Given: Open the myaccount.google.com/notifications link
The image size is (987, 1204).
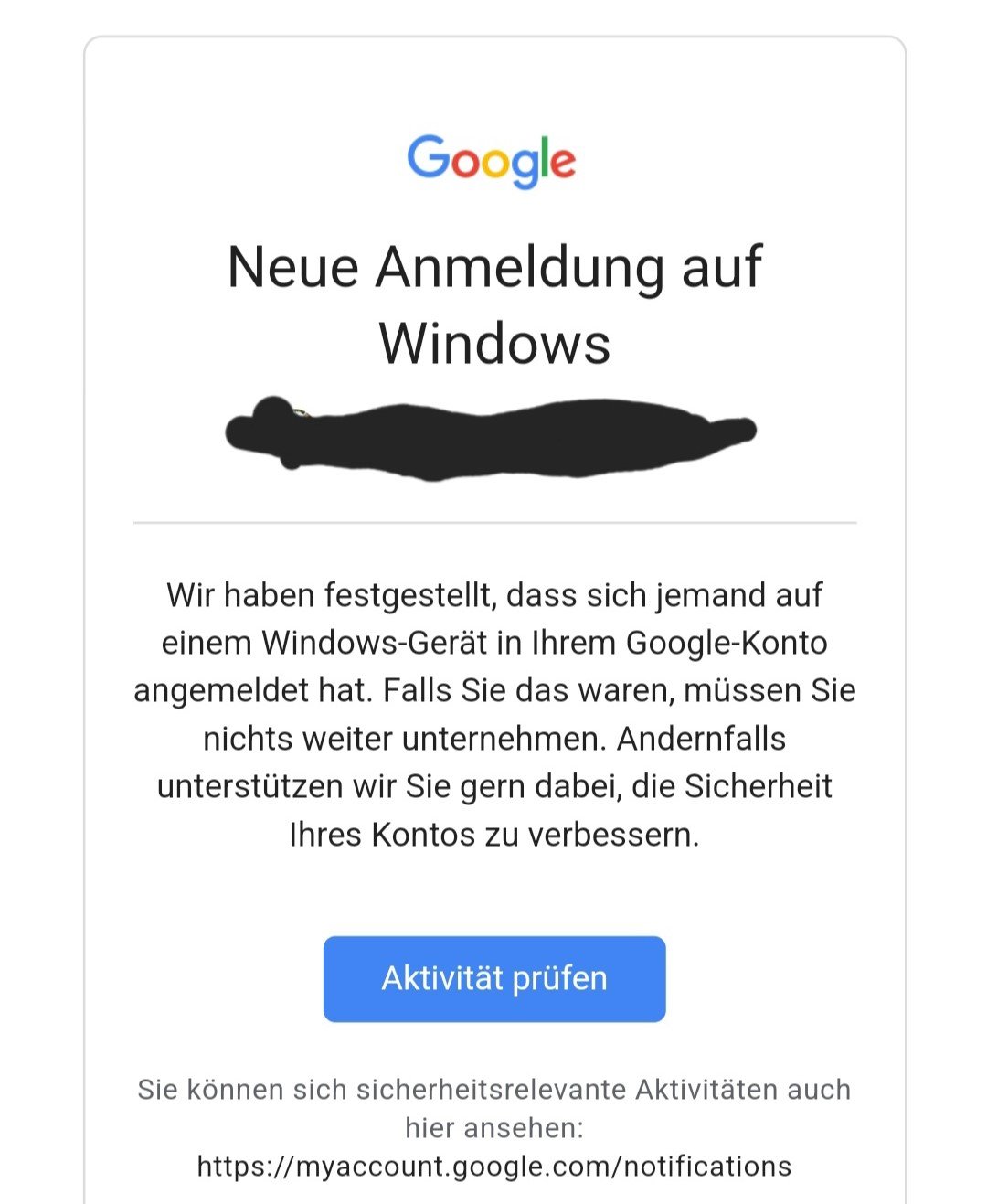Looking at the screenshot, I should (x=493, y=1167).
